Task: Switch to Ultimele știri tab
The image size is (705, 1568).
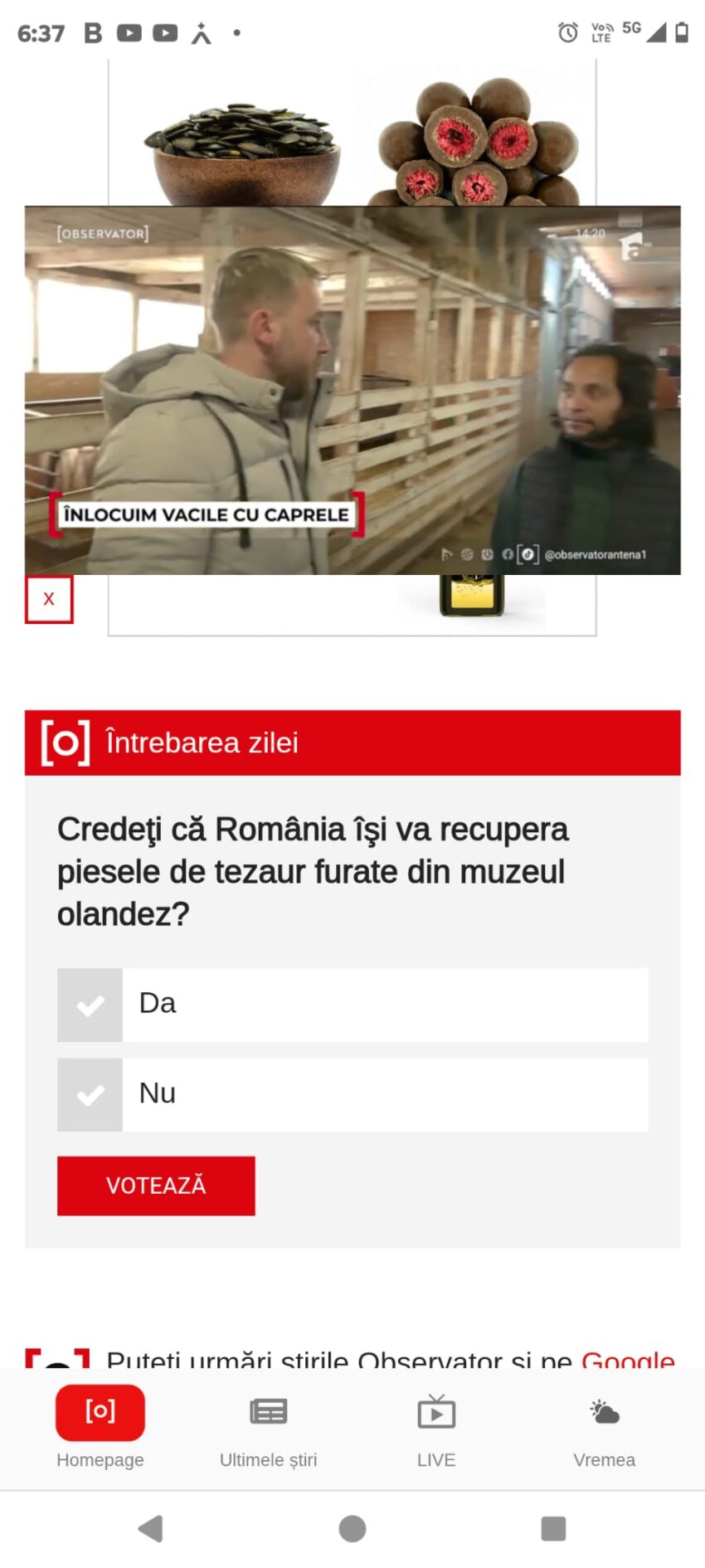Action: (x=268, y=1427)
